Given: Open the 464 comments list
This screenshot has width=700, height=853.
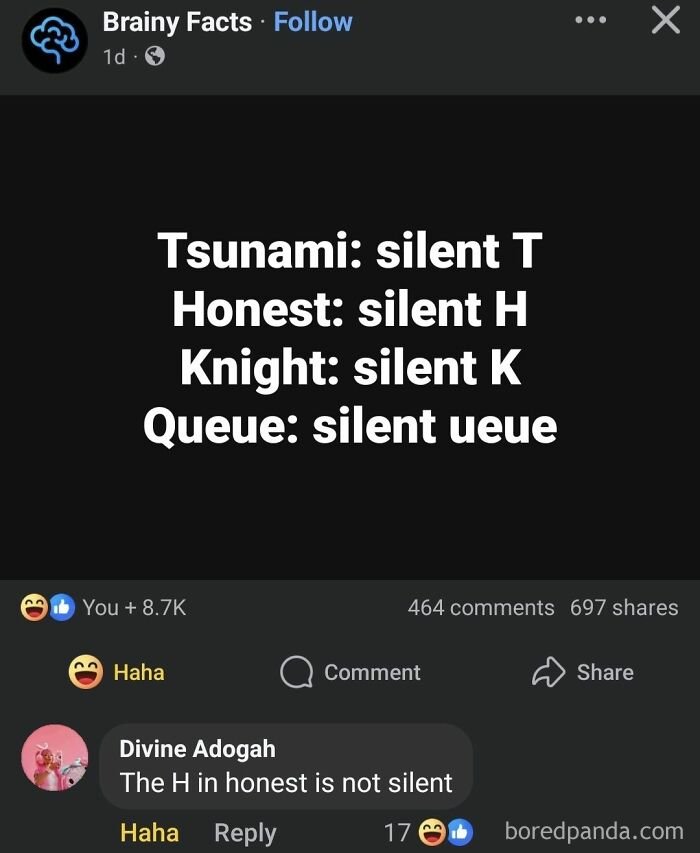Looking at the screenshot, I should point(480,607).
